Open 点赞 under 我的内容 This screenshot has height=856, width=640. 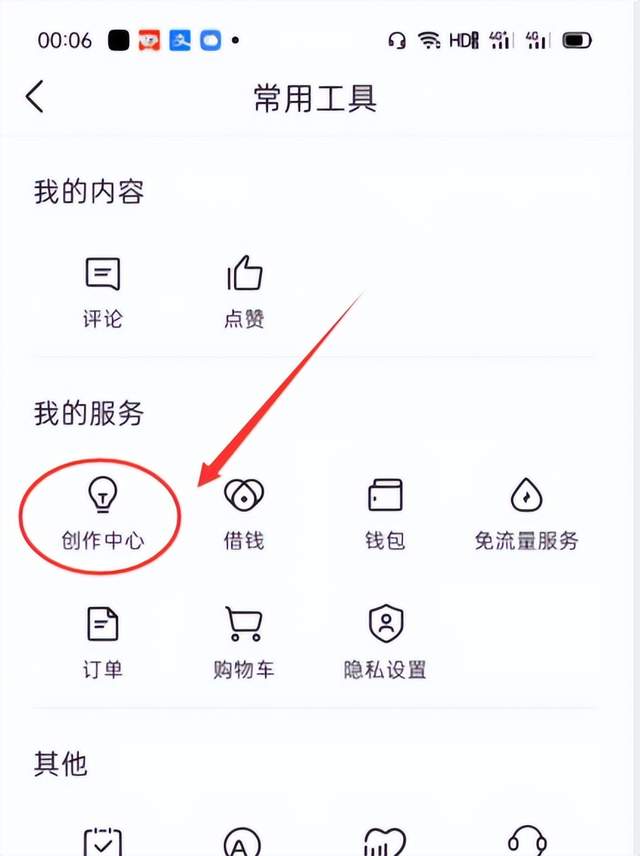tap(244, 290)
